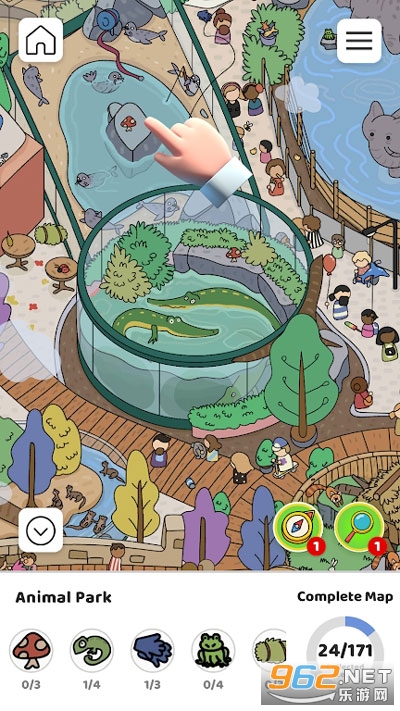The height and width of the screenshot is (711, 400).
Task: Select the mushroom item to find
Action: point(31,650)
